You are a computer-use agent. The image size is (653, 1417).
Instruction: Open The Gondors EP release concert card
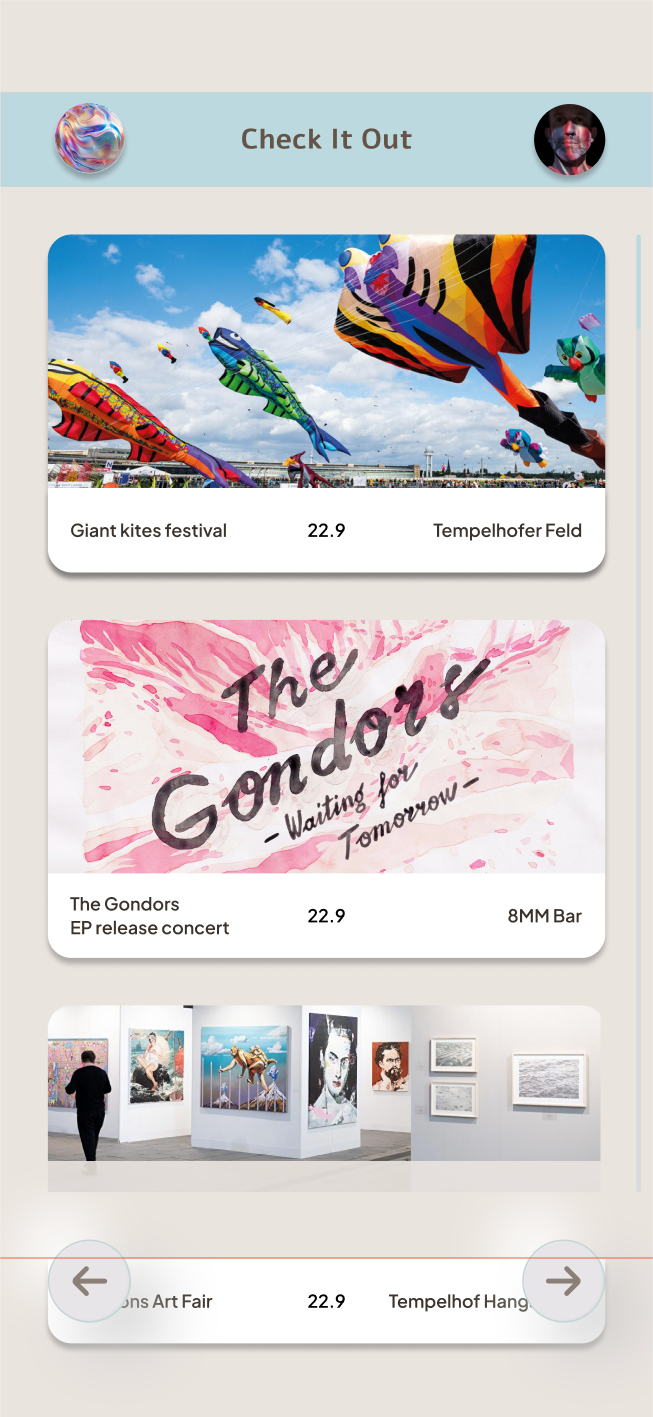tap(326, 787)
